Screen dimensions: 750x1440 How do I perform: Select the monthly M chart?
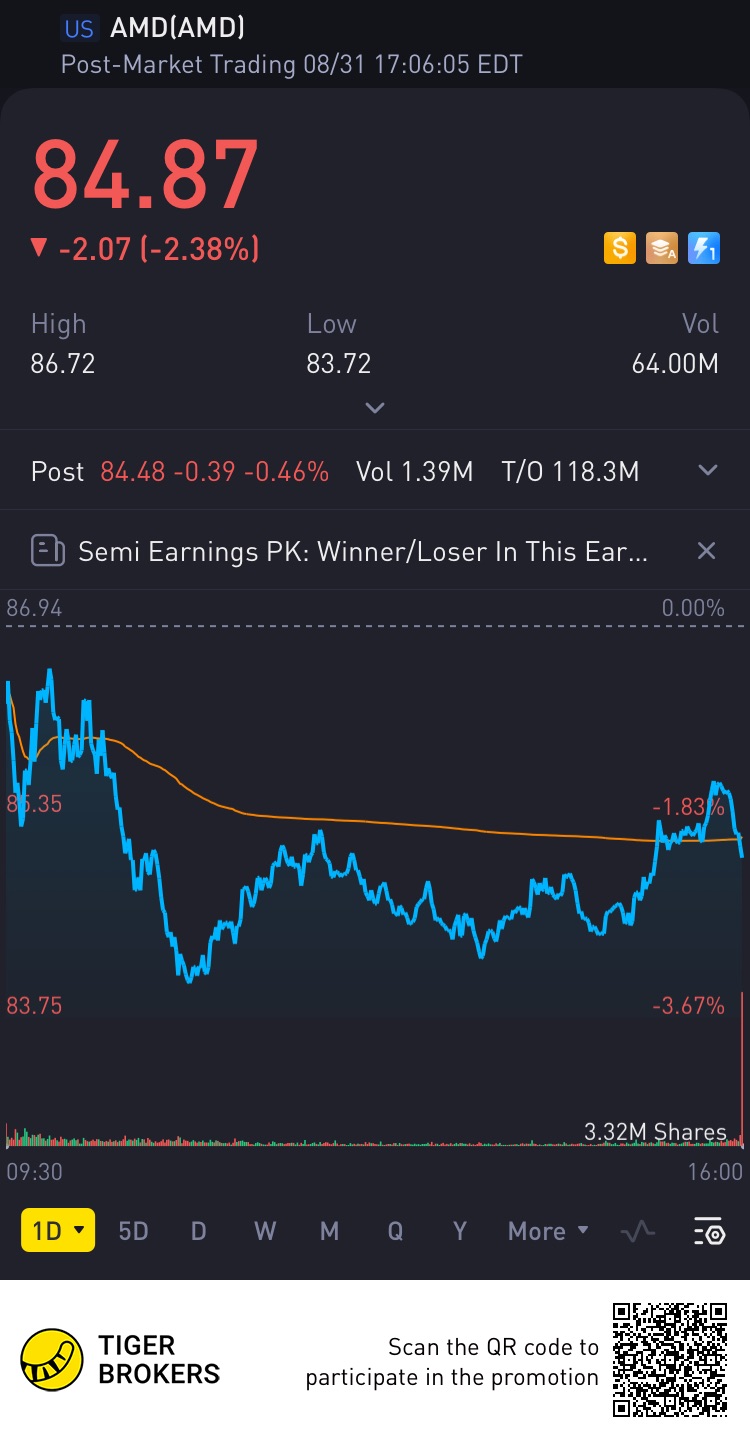[x=329, y=1231]
